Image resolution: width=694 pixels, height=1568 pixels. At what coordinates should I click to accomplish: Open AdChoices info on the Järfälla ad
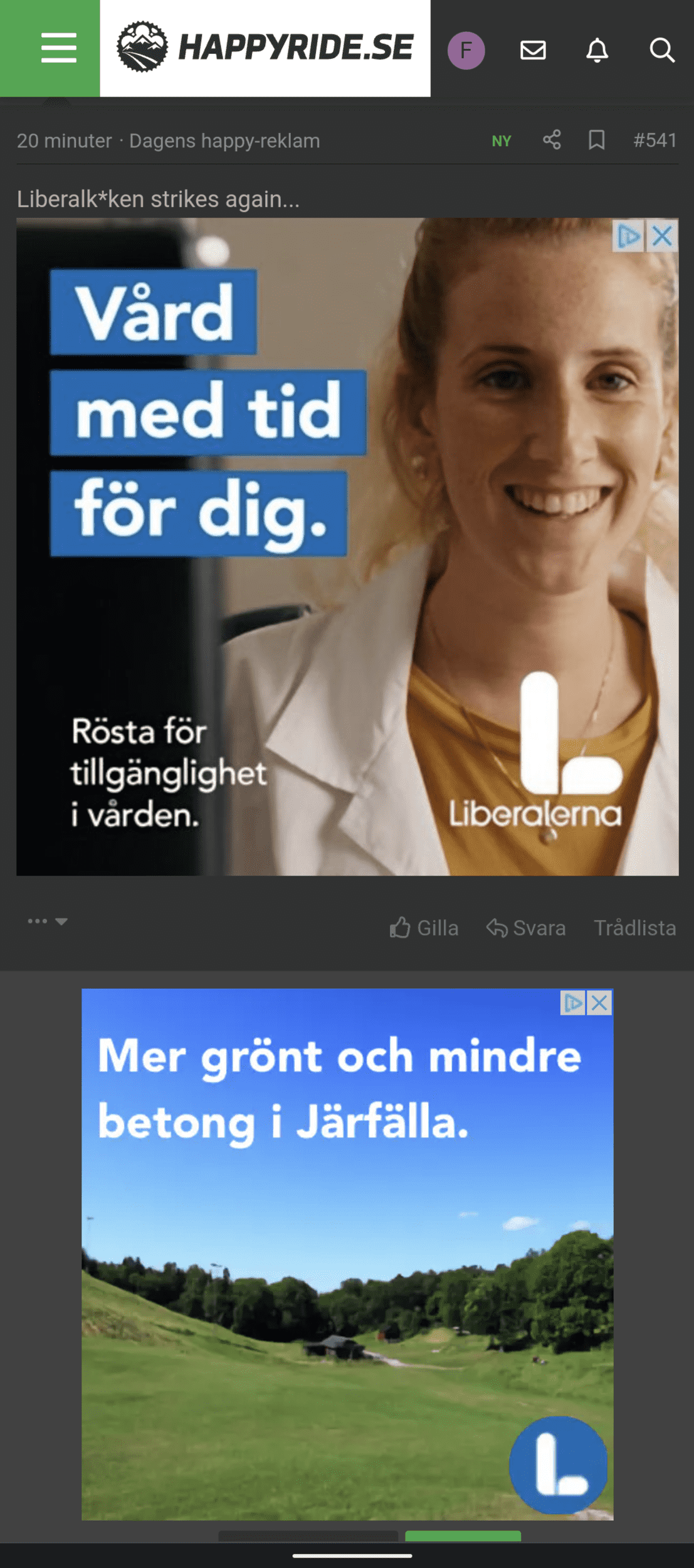coord(573,1003)
